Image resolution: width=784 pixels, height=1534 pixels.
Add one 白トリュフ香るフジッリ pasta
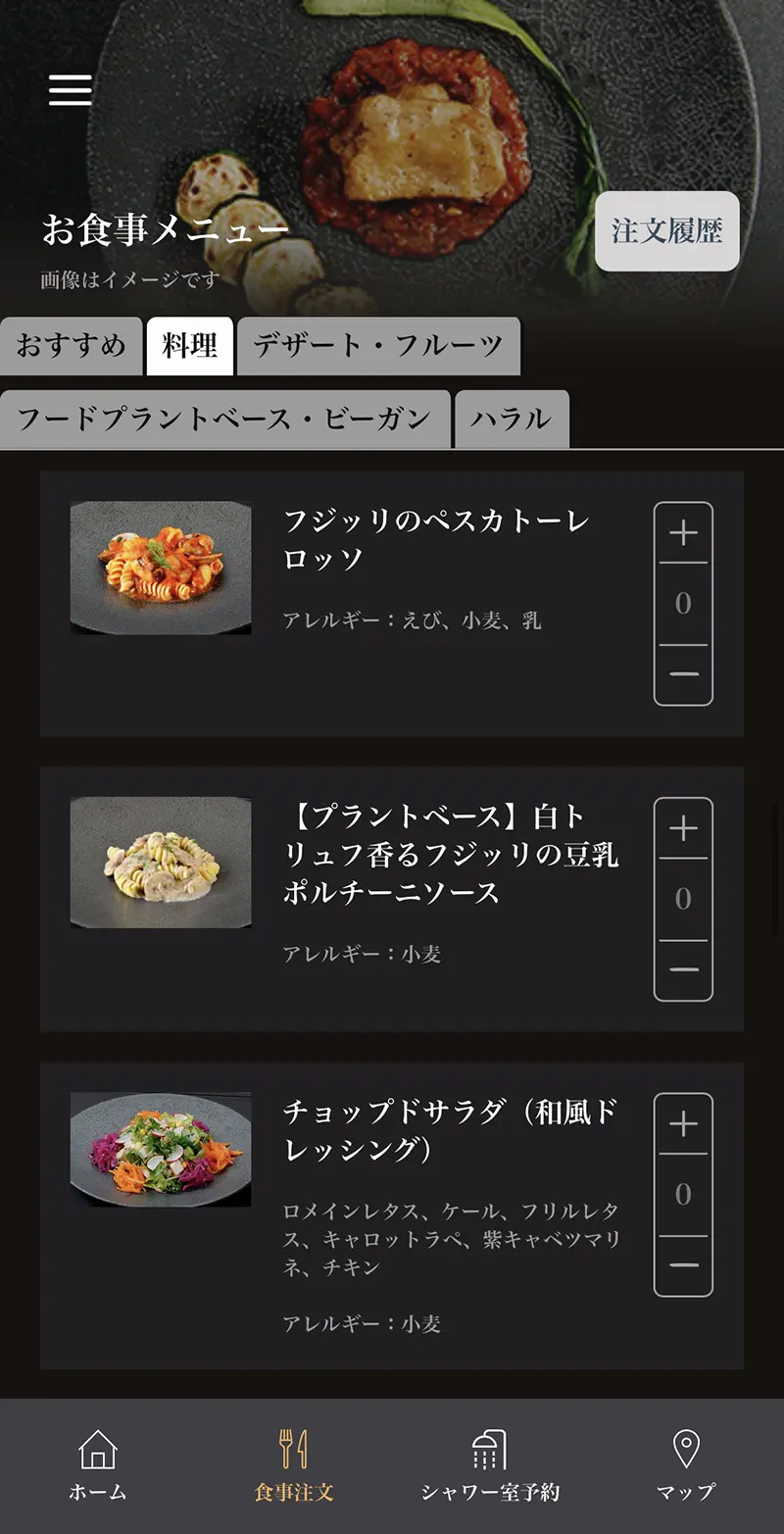(683, 829)
